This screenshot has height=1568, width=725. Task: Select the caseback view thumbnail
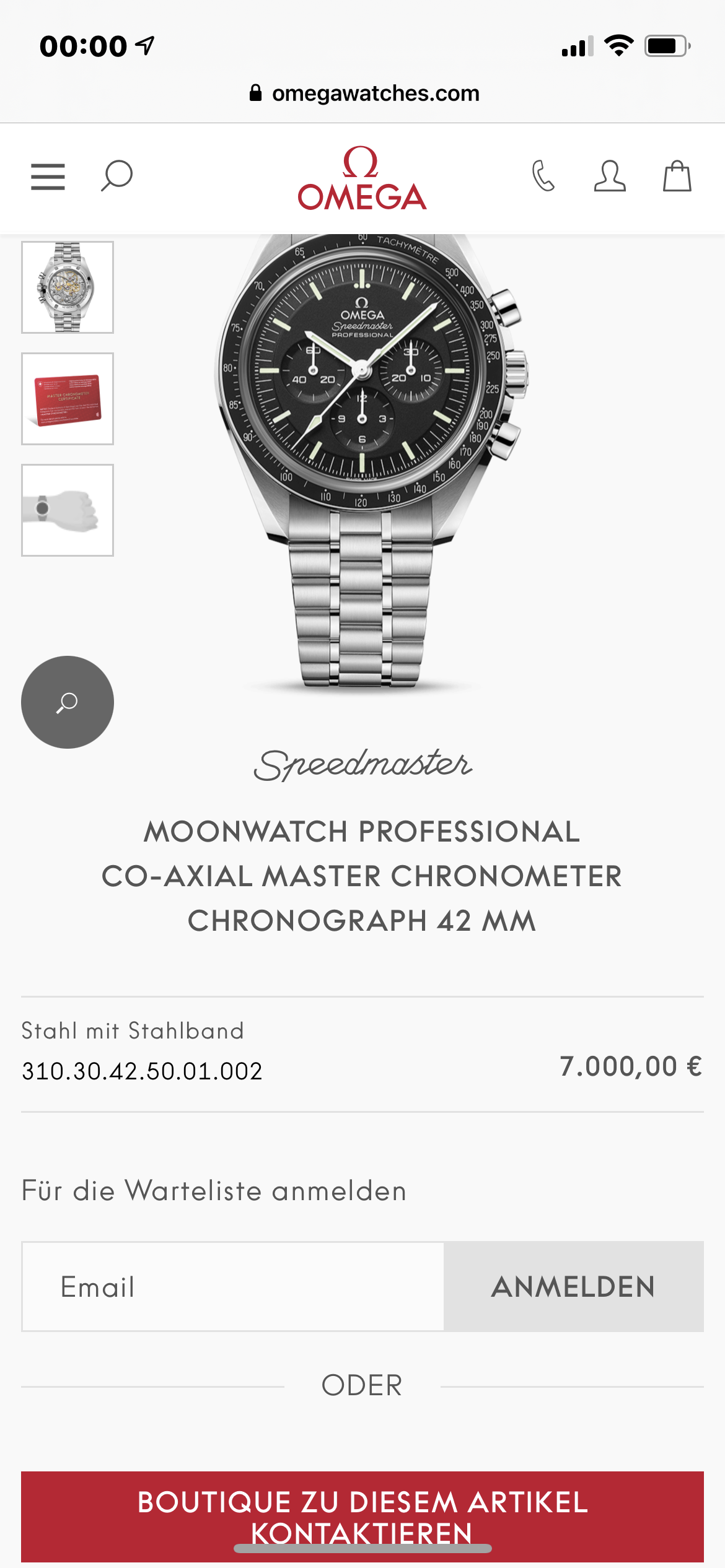coord(68,287)
